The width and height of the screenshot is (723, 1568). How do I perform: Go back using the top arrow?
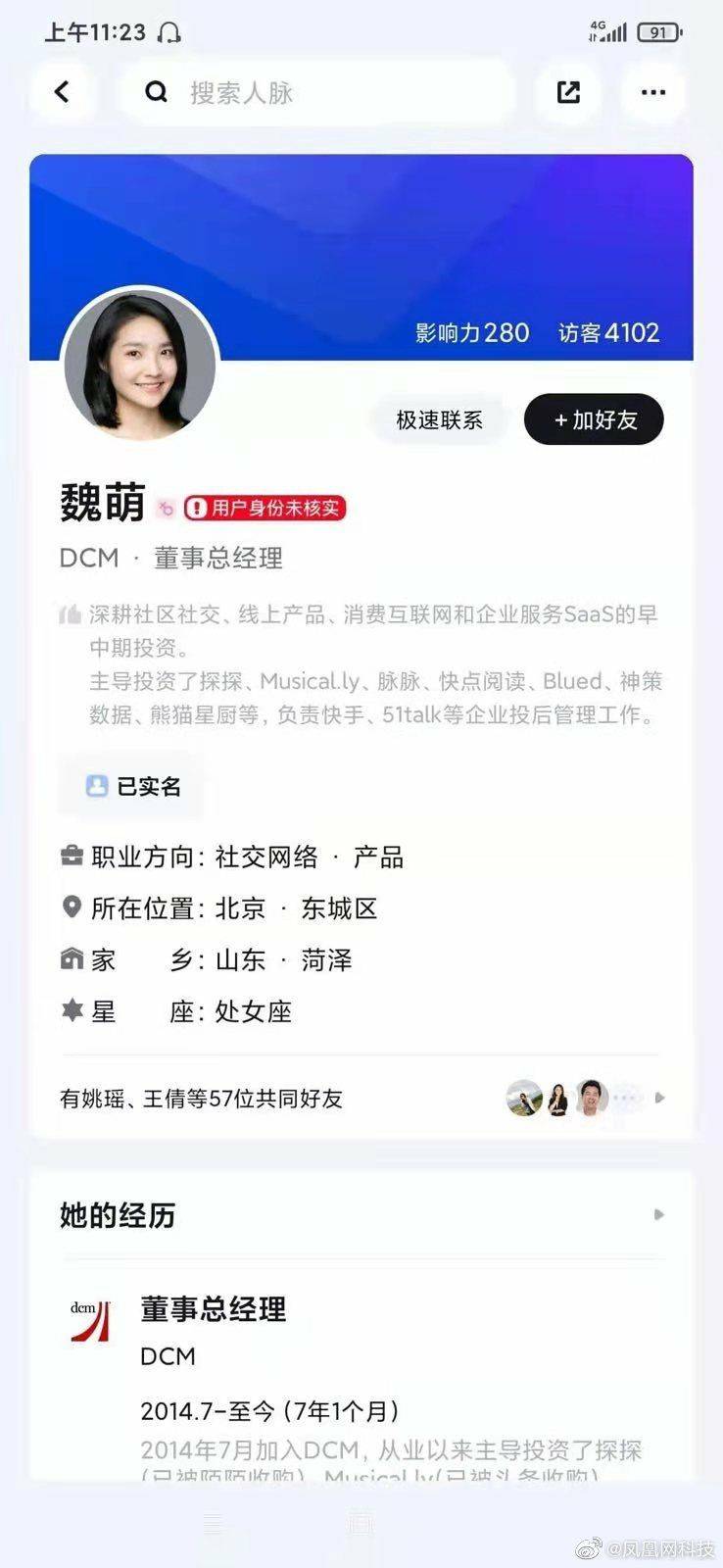63,92
